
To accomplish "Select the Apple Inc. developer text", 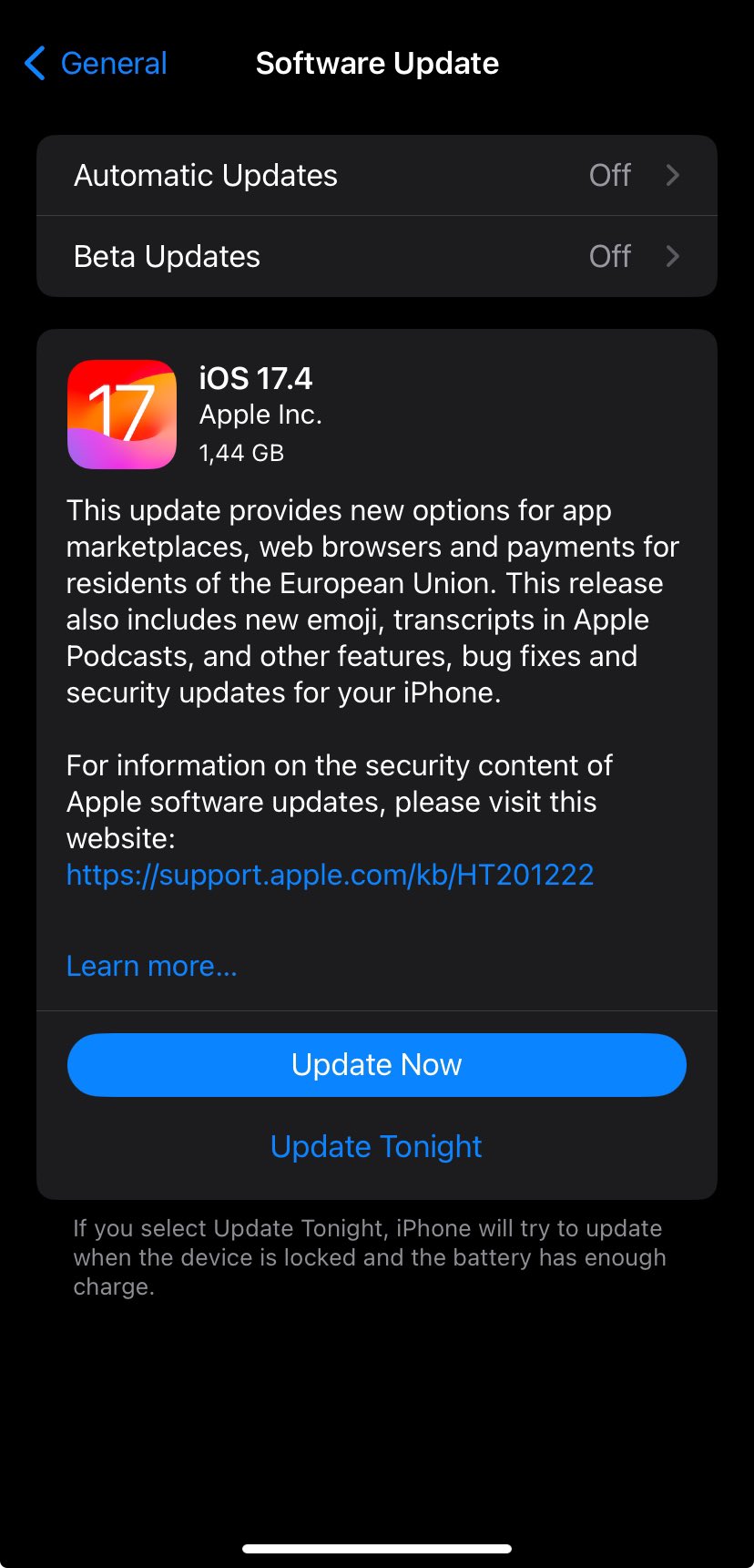I will [x=260, y=415].
